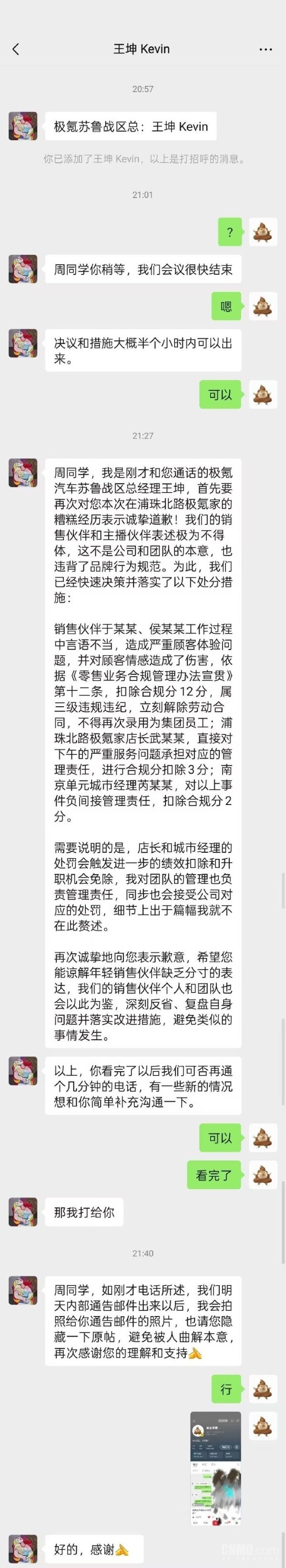Go back from the 王坤 Kevin chat

[16, 49]
